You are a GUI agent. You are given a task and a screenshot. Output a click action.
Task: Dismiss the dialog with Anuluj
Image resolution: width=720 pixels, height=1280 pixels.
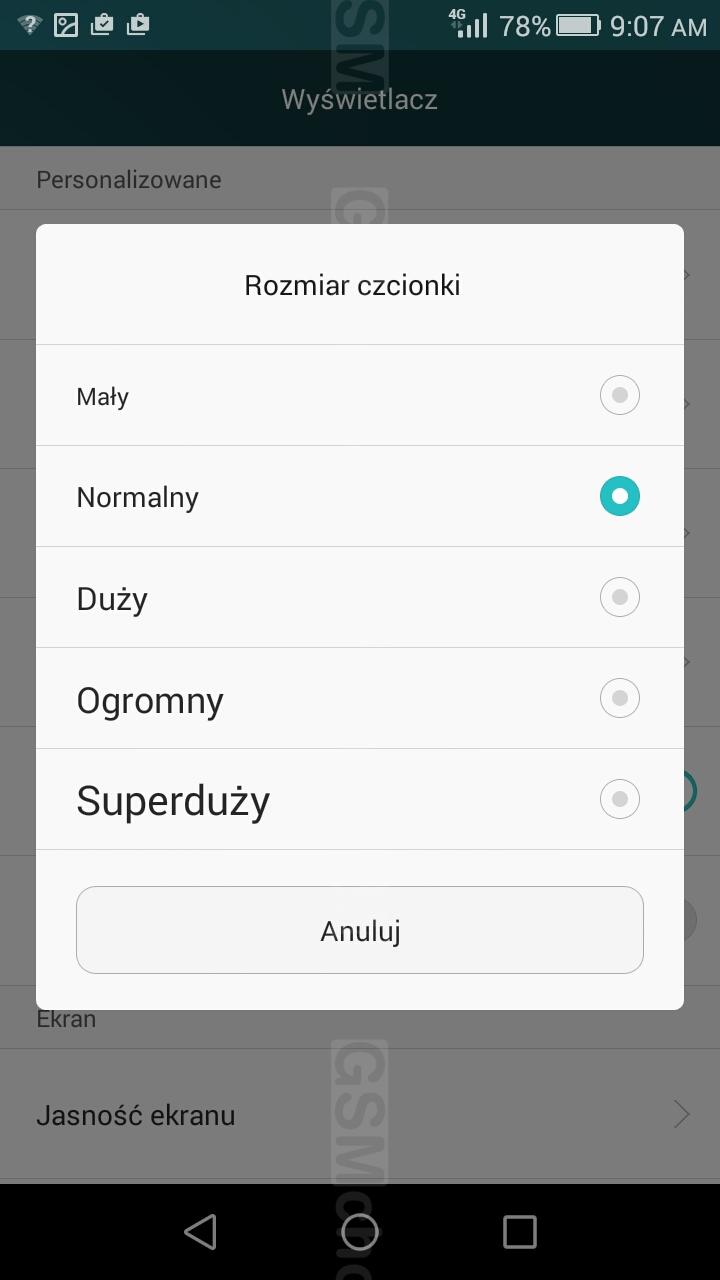pyautogui.click(x=360, y=930)
